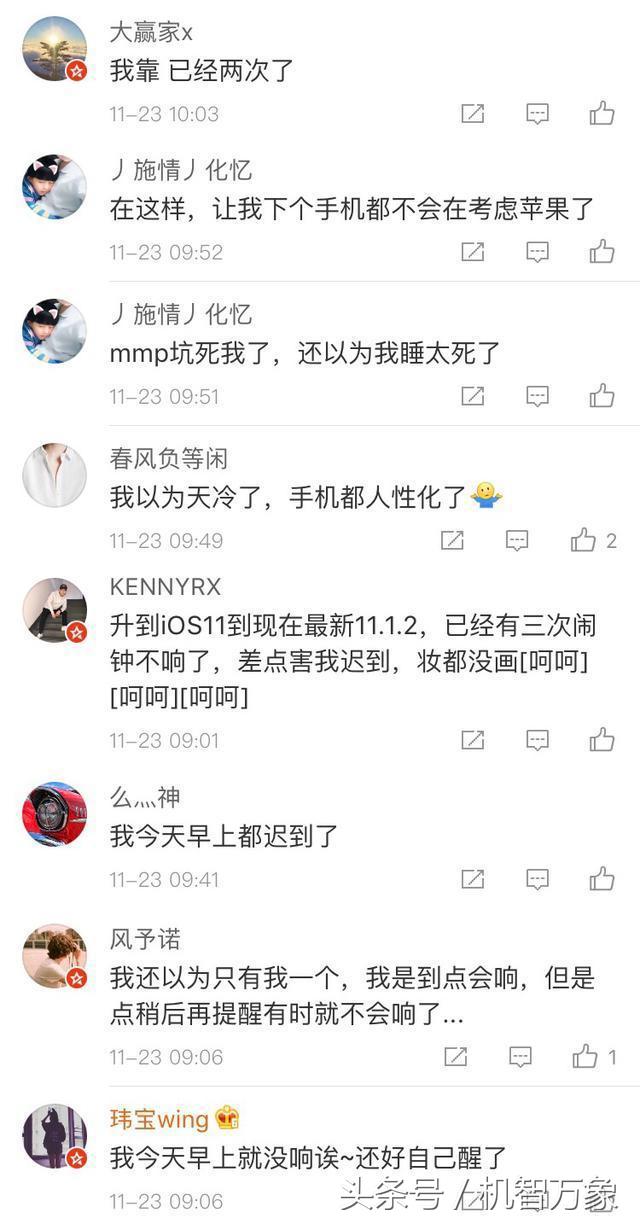Reply to 大赢家x's comment
640x1224 pixels.
click(538, 113)
